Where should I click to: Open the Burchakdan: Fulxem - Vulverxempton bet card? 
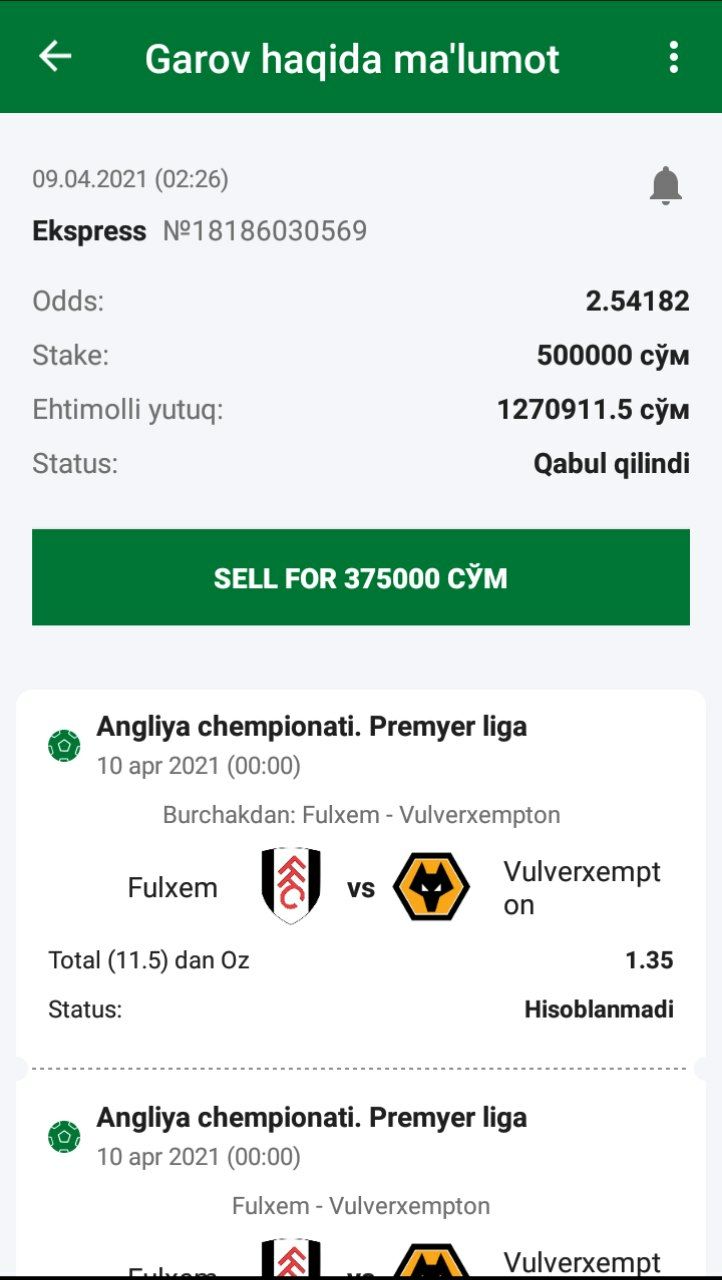coord(361,872)
